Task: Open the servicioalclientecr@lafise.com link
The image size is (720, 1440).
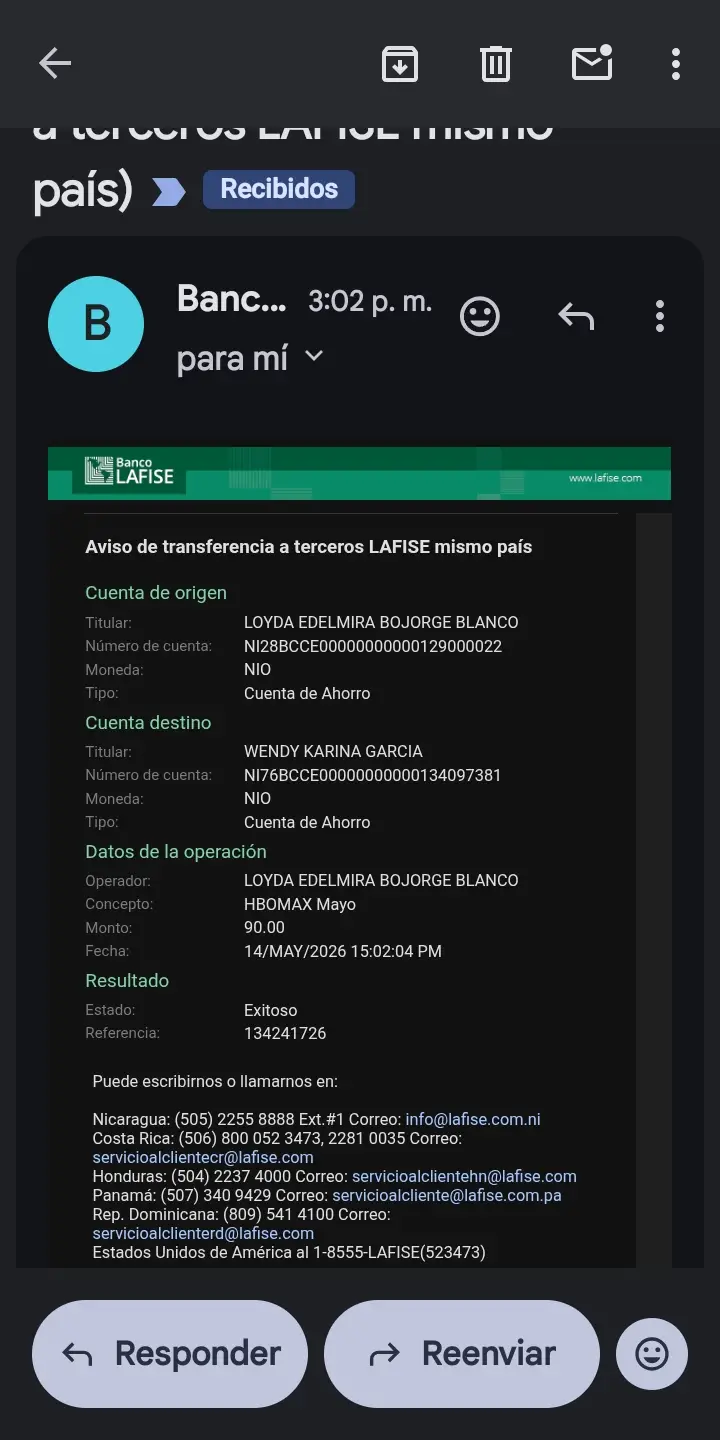Action: click(203, 1157)
